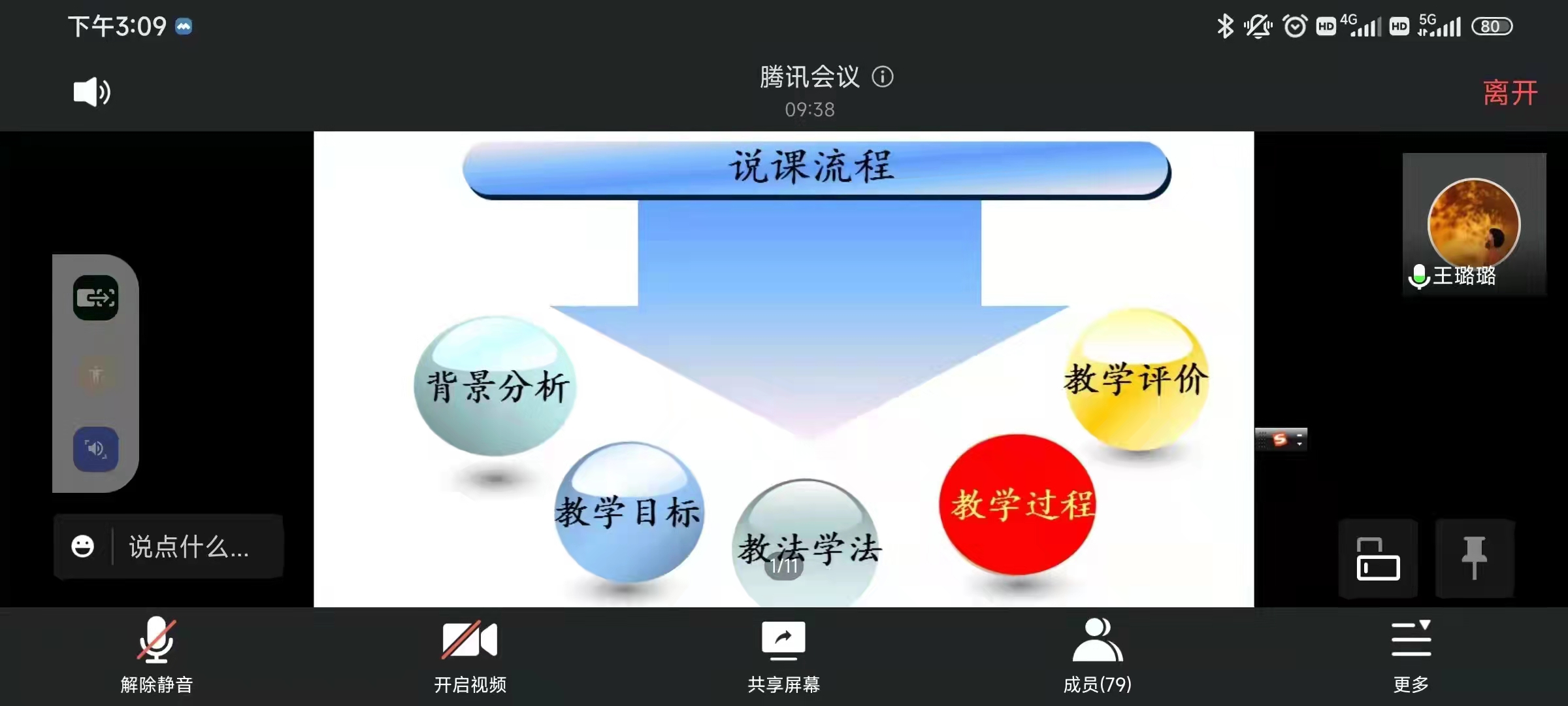Tap the screen switch icon in sidebar

pos(95,298)
